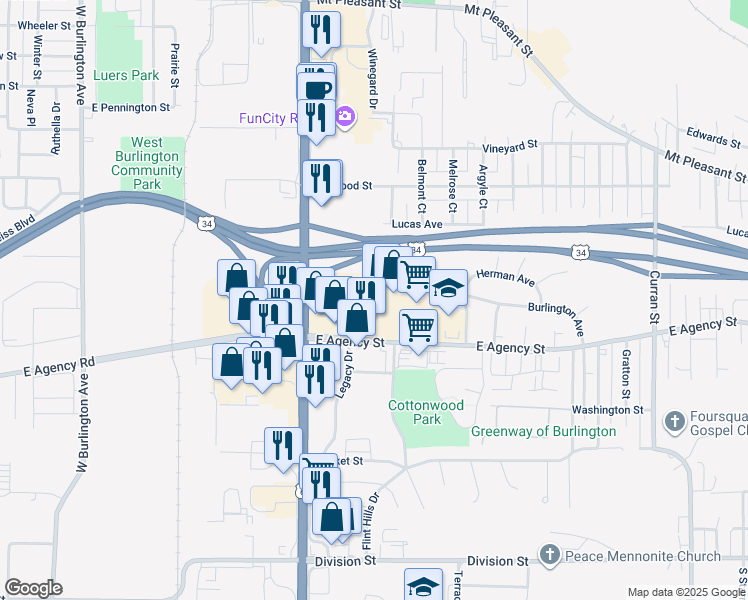
Task: Select the restaurant marker by Mt Pleasant St
Action: pos(321,30)
